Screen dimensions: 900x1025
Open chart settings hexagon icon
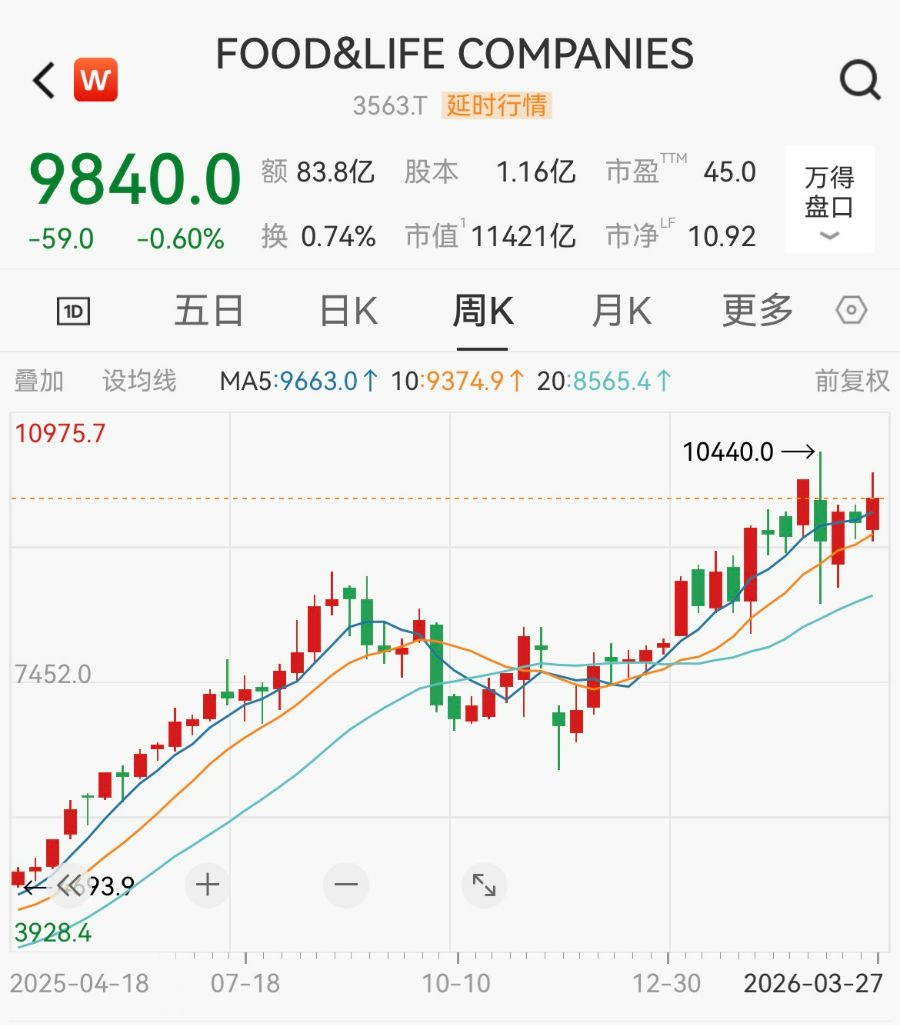click(x=851, y=312)
